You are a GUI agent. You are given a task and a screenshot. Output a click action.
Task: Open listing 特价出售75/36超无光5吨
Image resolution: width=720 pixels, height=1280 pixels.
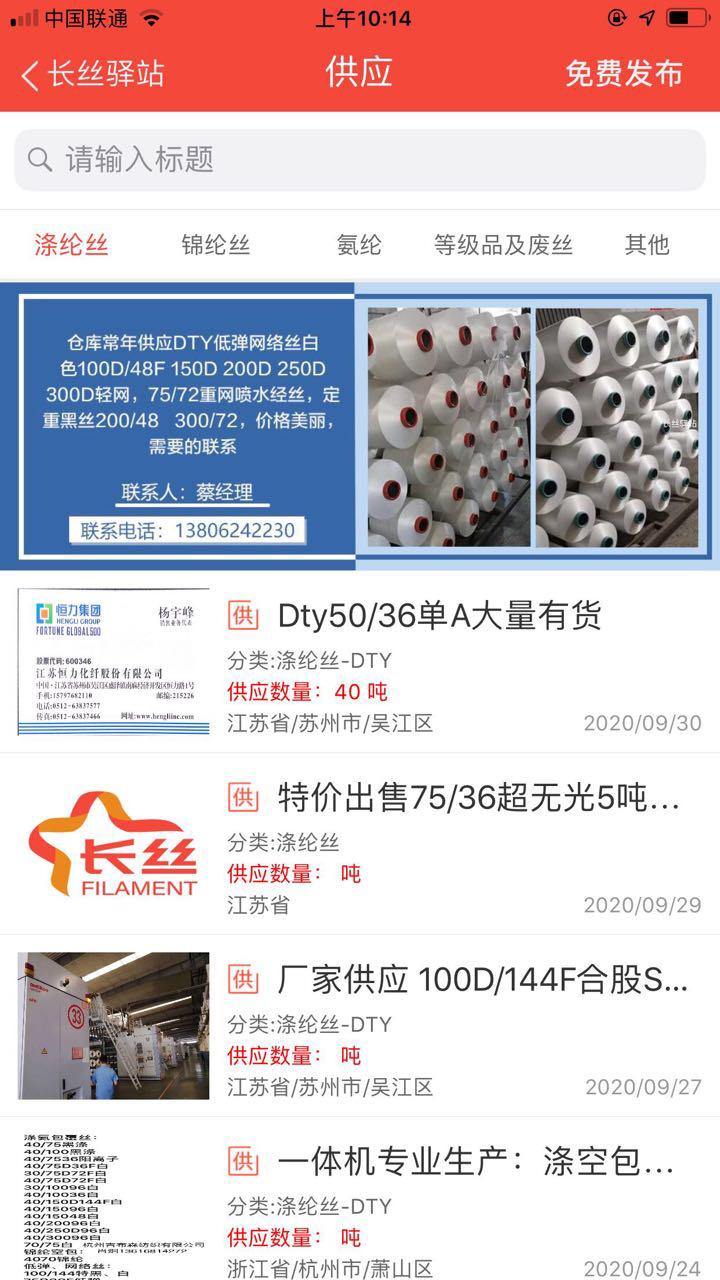[x=478, y=798]
